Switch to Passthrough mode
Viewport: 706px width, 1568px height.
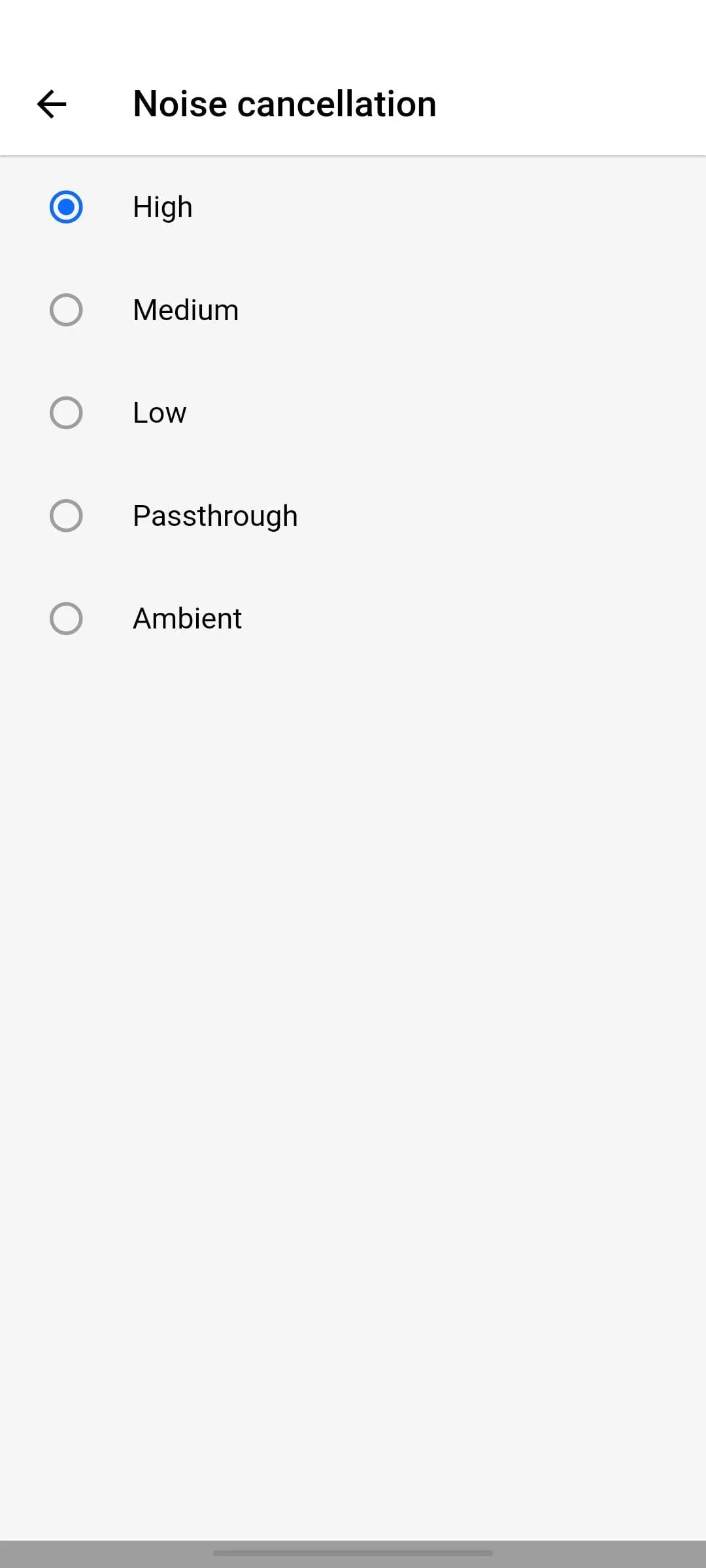coord(66,515)
